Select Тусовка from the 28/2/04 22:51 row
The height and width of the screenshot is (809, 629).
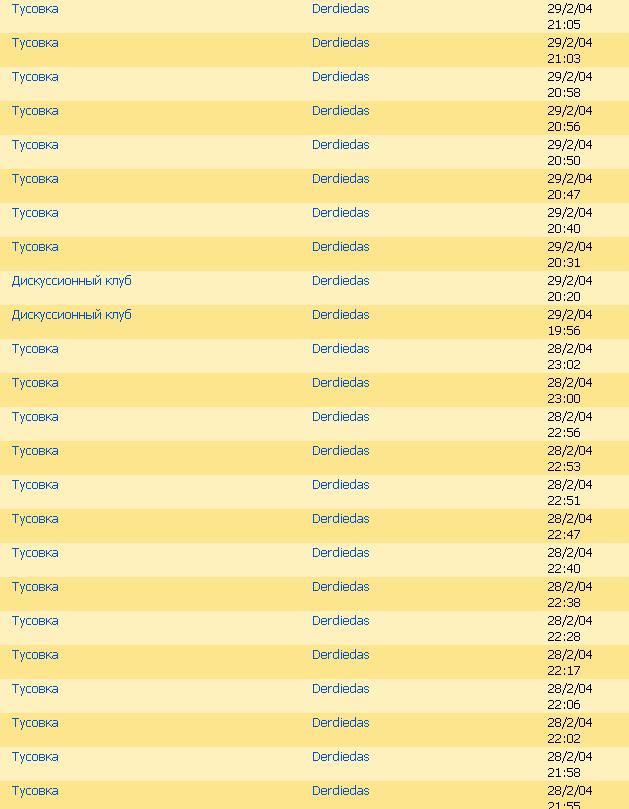click(x=35, y=485)
